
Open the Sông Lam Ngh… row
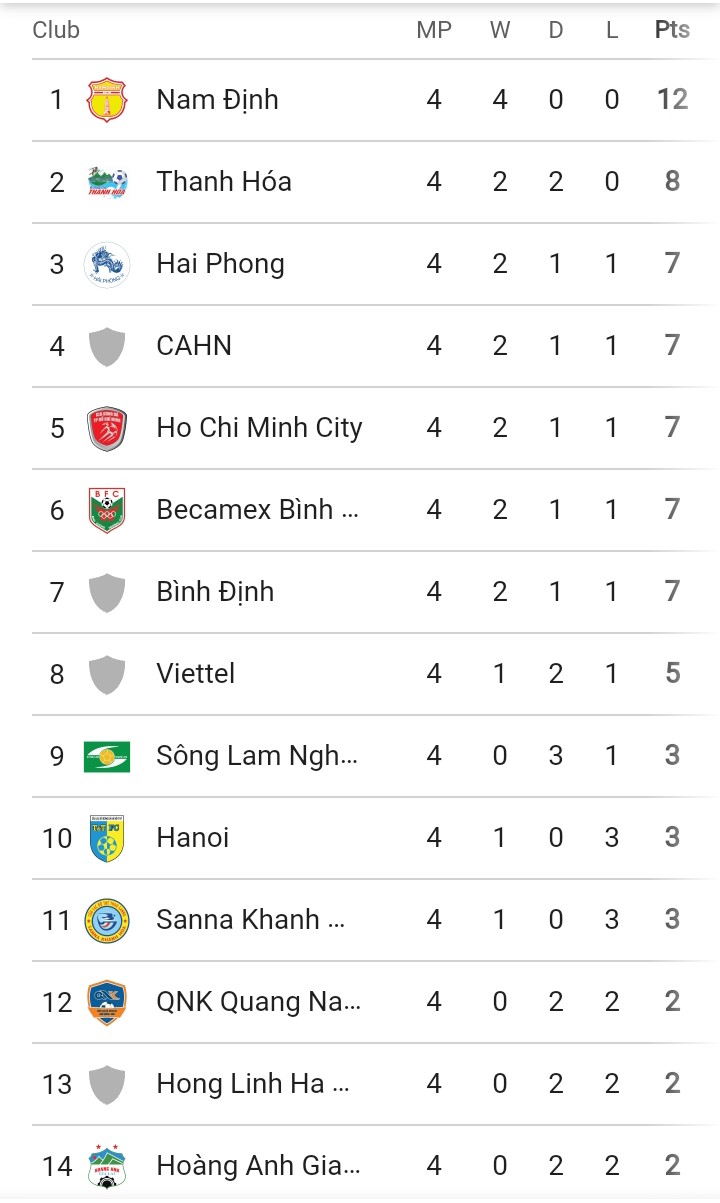[256, 756]
